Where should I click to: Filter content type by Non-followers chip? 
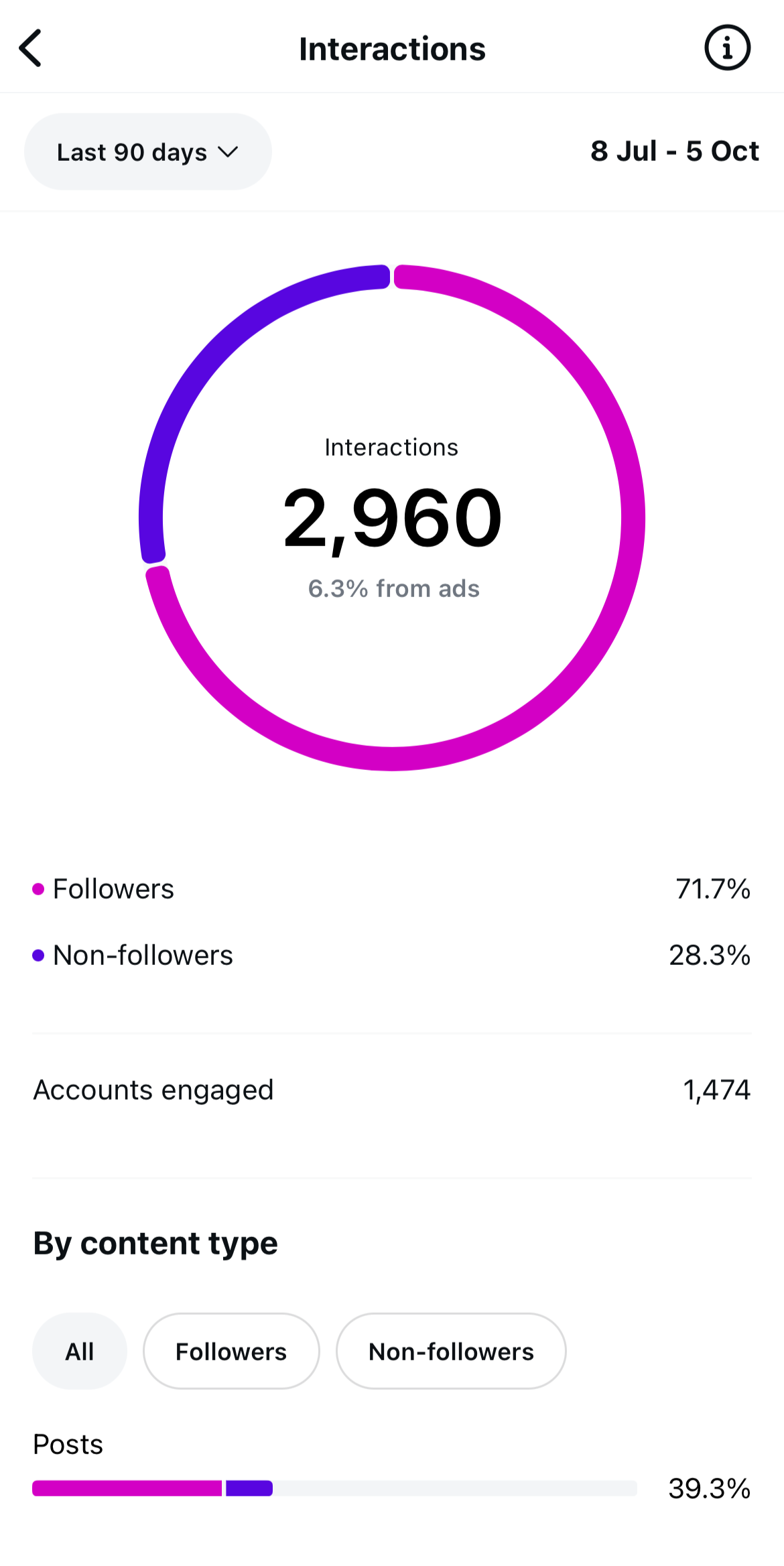[x=451, y=1351]
